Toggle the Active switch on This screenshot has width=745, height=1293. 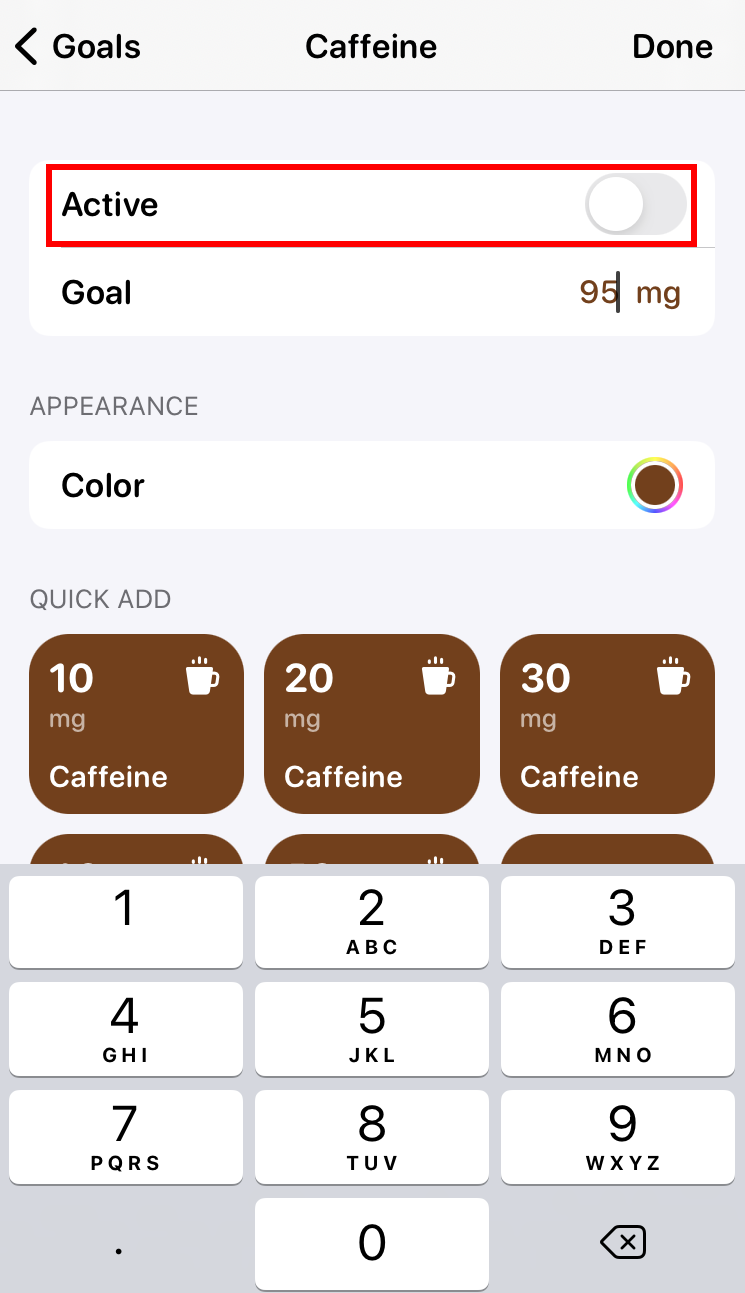click(635, 205)
